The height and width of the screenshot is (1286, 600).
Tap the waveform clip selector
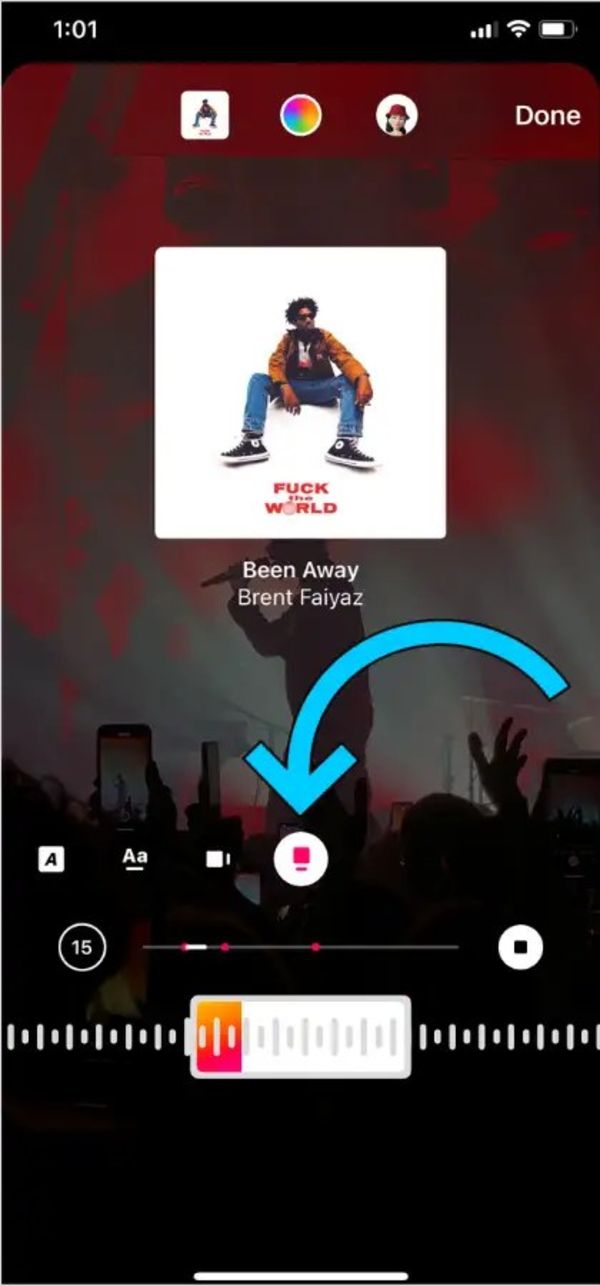tap(300, 1037)
